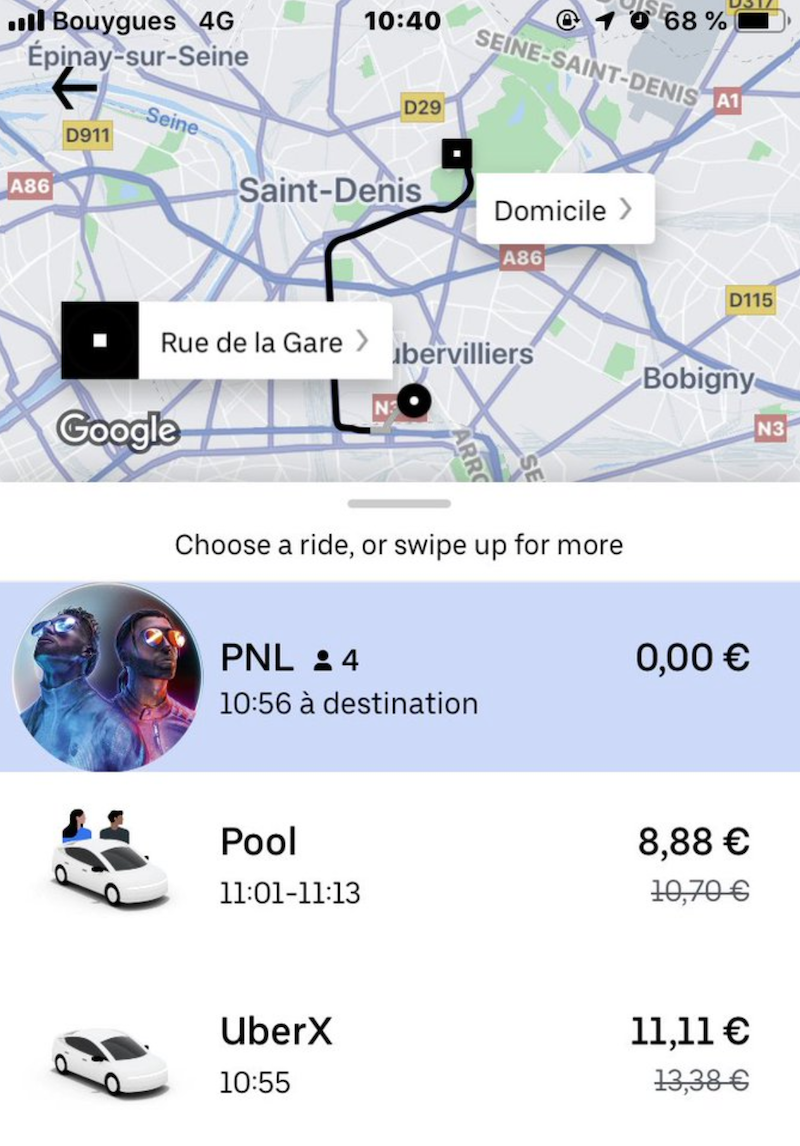Edit the Domicile destination label
Image resolution: width=800 pixels, height=1146 pixels.
pos(564,210)
